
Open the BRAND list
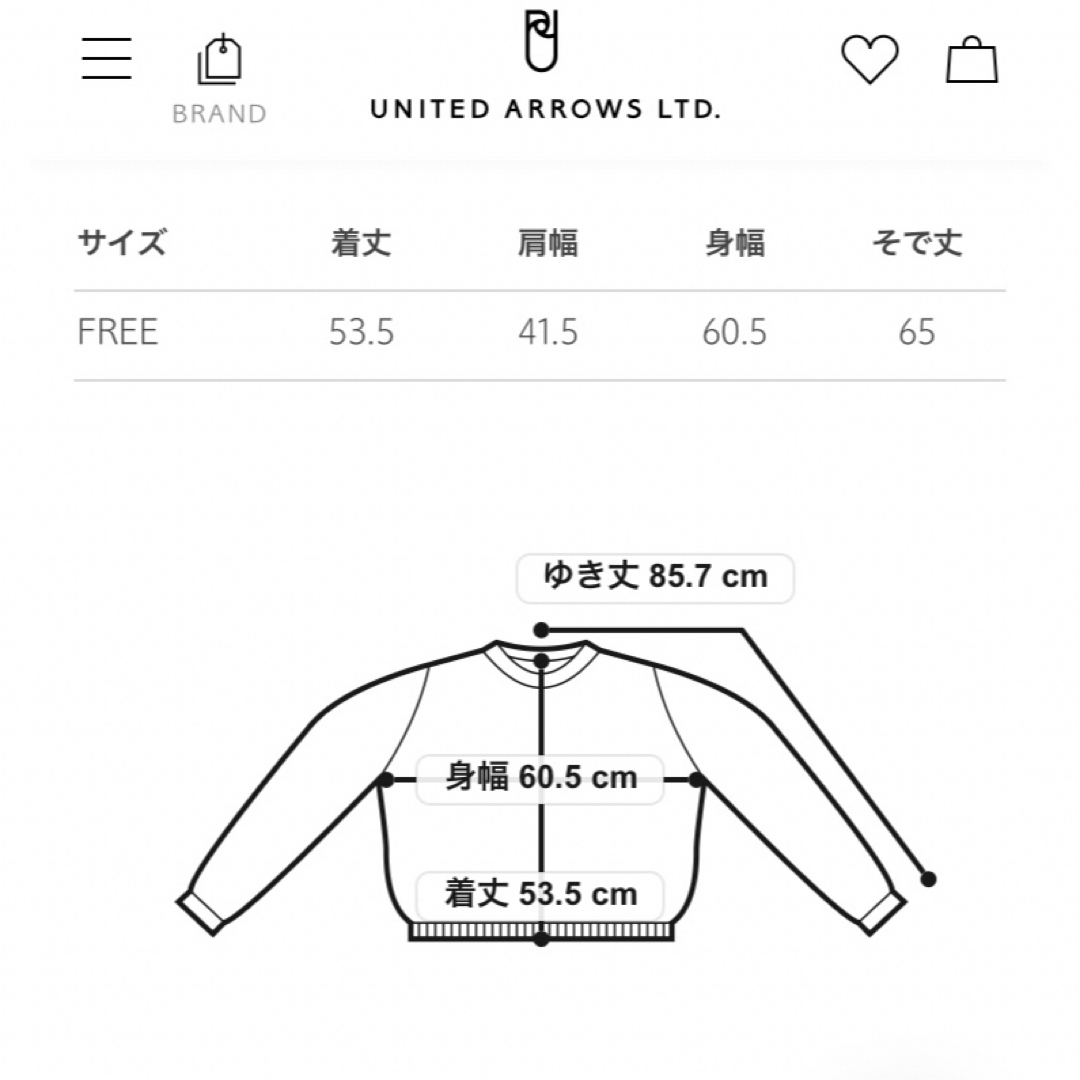pos(219,78)
